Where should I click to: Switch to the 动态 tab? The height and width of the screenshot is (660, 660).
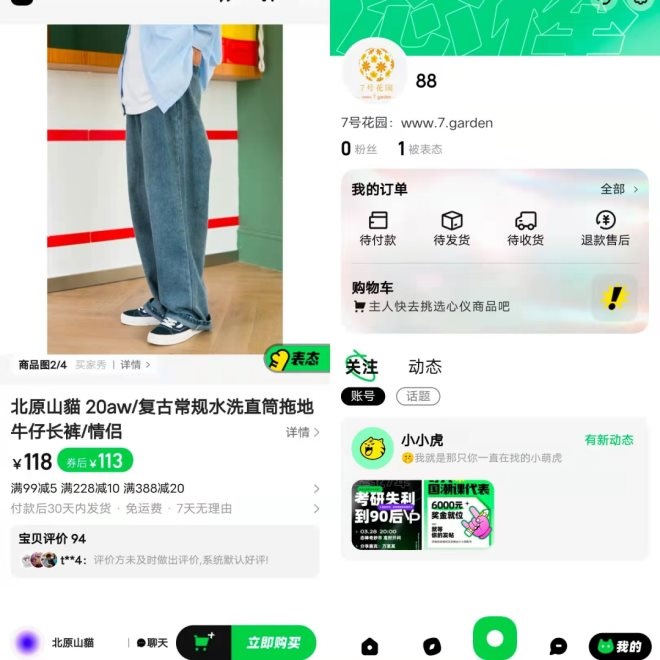(x=425, y=367)
